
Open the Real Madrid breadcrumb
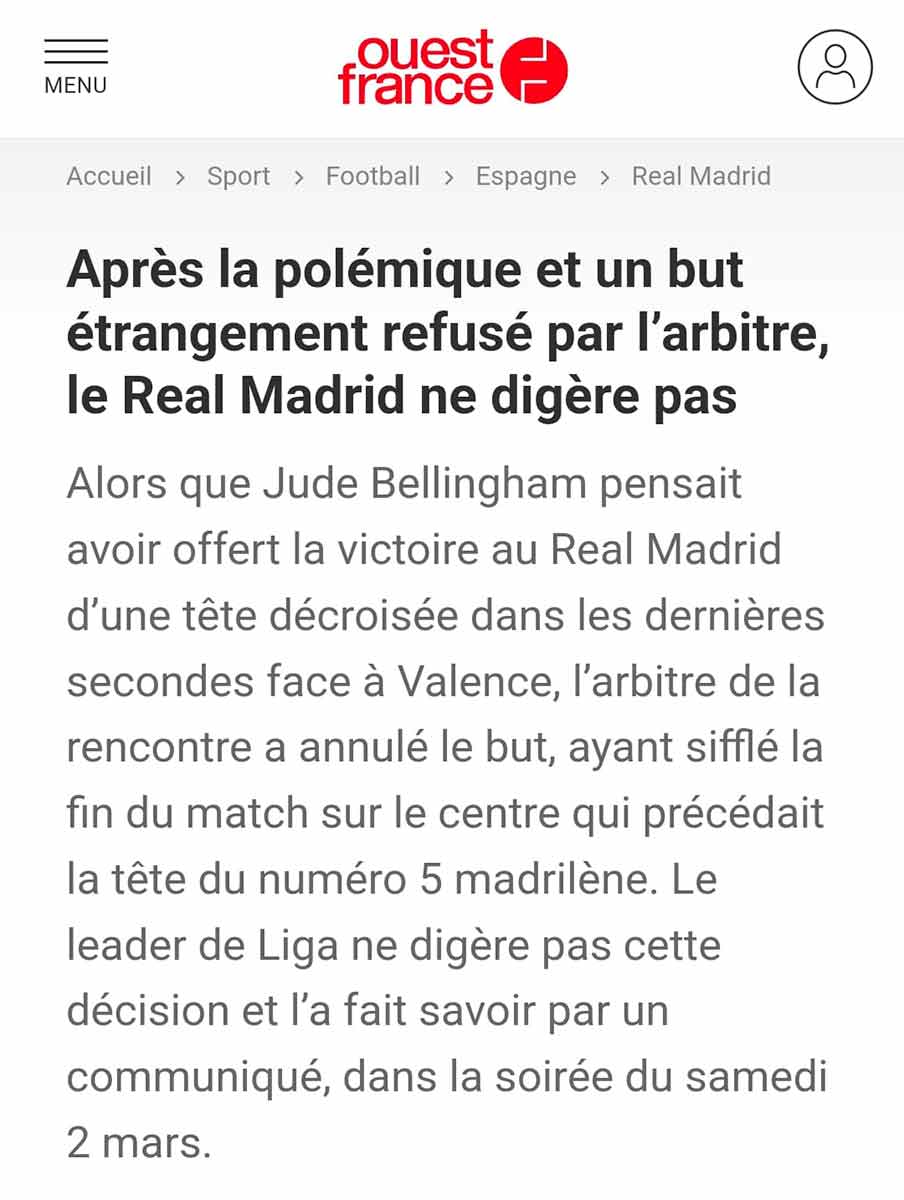tap(700, 177)
